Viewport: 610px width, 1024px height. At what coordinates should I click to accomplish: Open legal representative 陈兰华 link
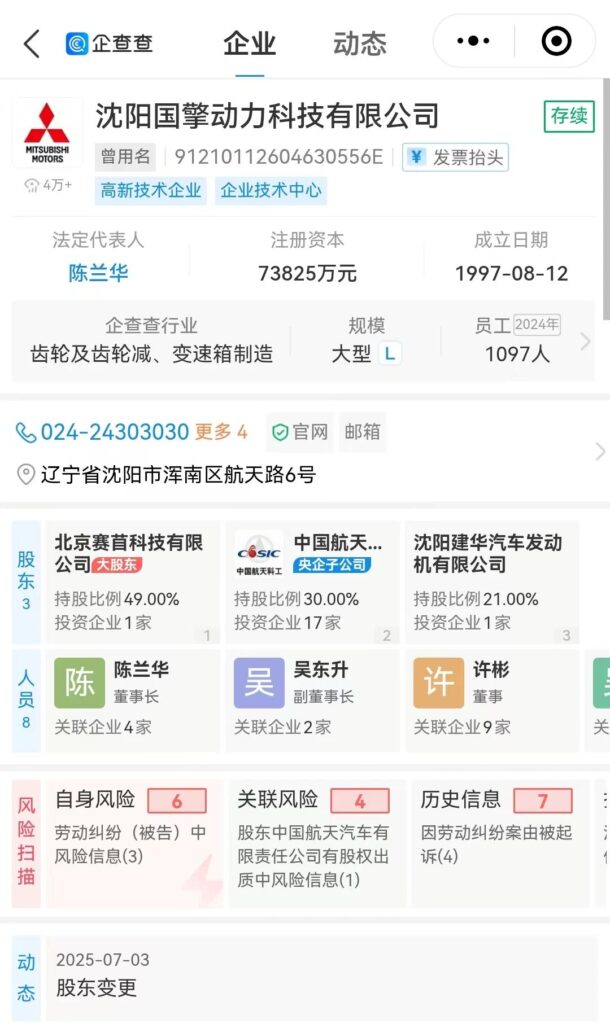(98, 273)
